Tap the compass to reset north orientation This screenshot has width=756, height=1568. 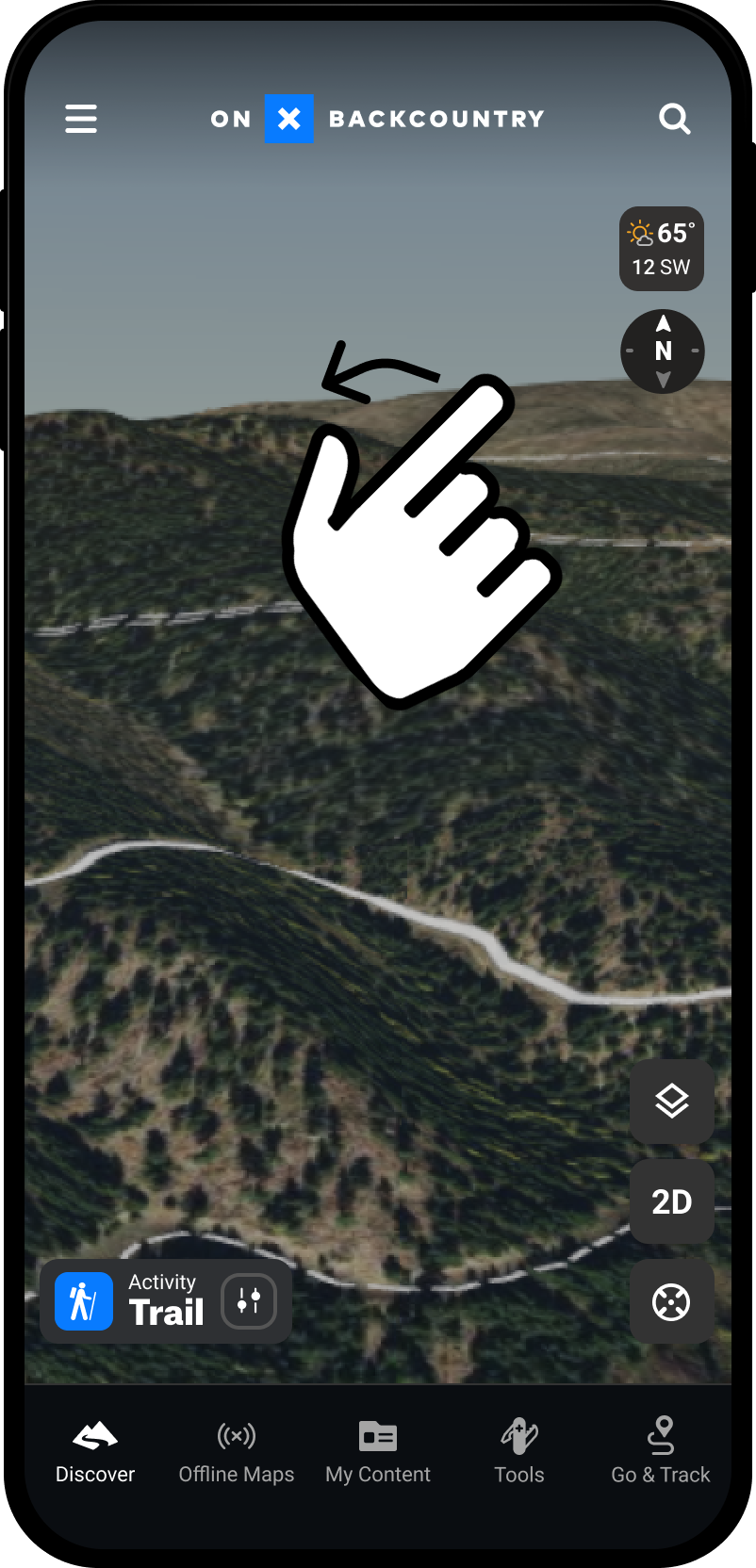click(x=662, y=351)
